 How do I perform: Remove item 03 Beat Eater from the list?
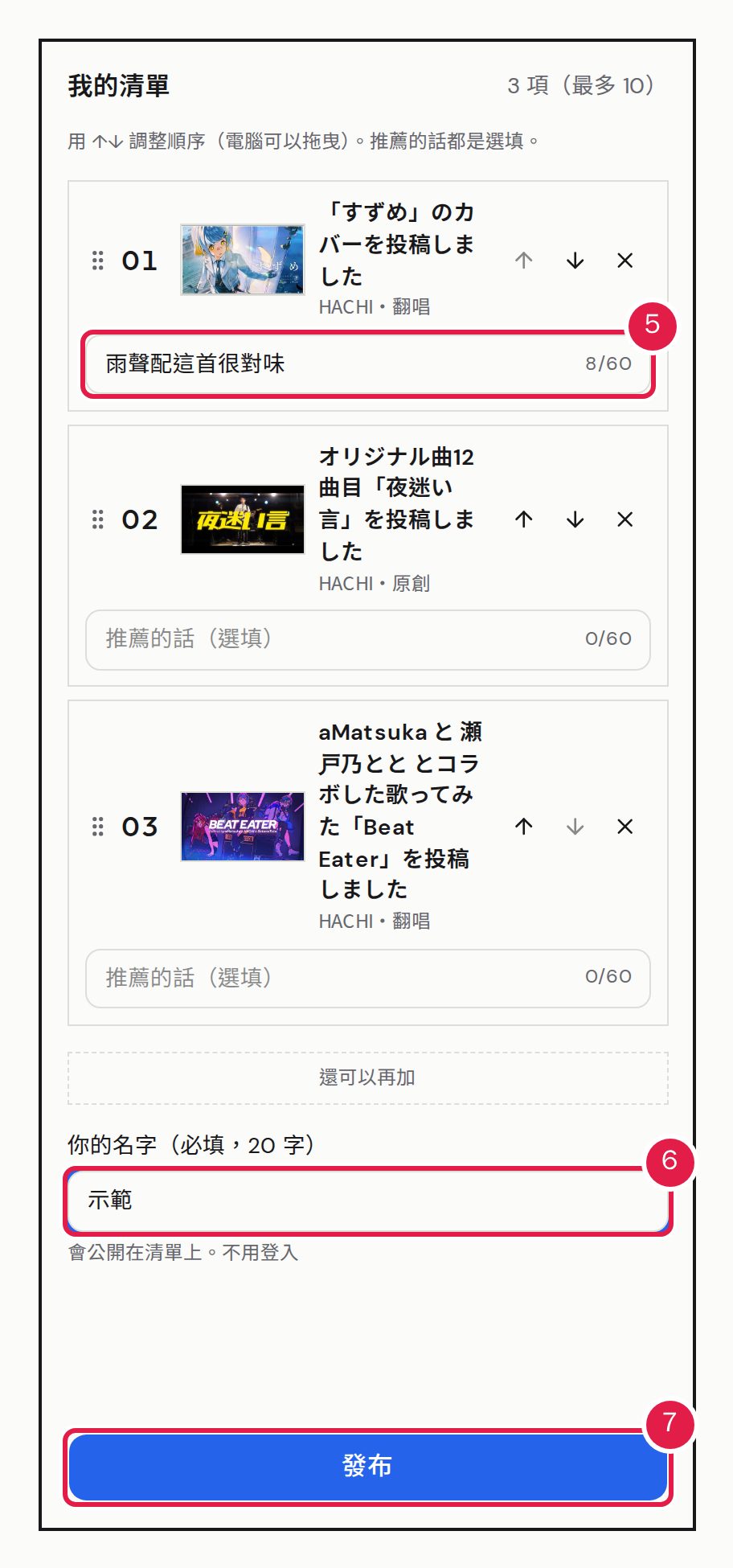point(624,827)
